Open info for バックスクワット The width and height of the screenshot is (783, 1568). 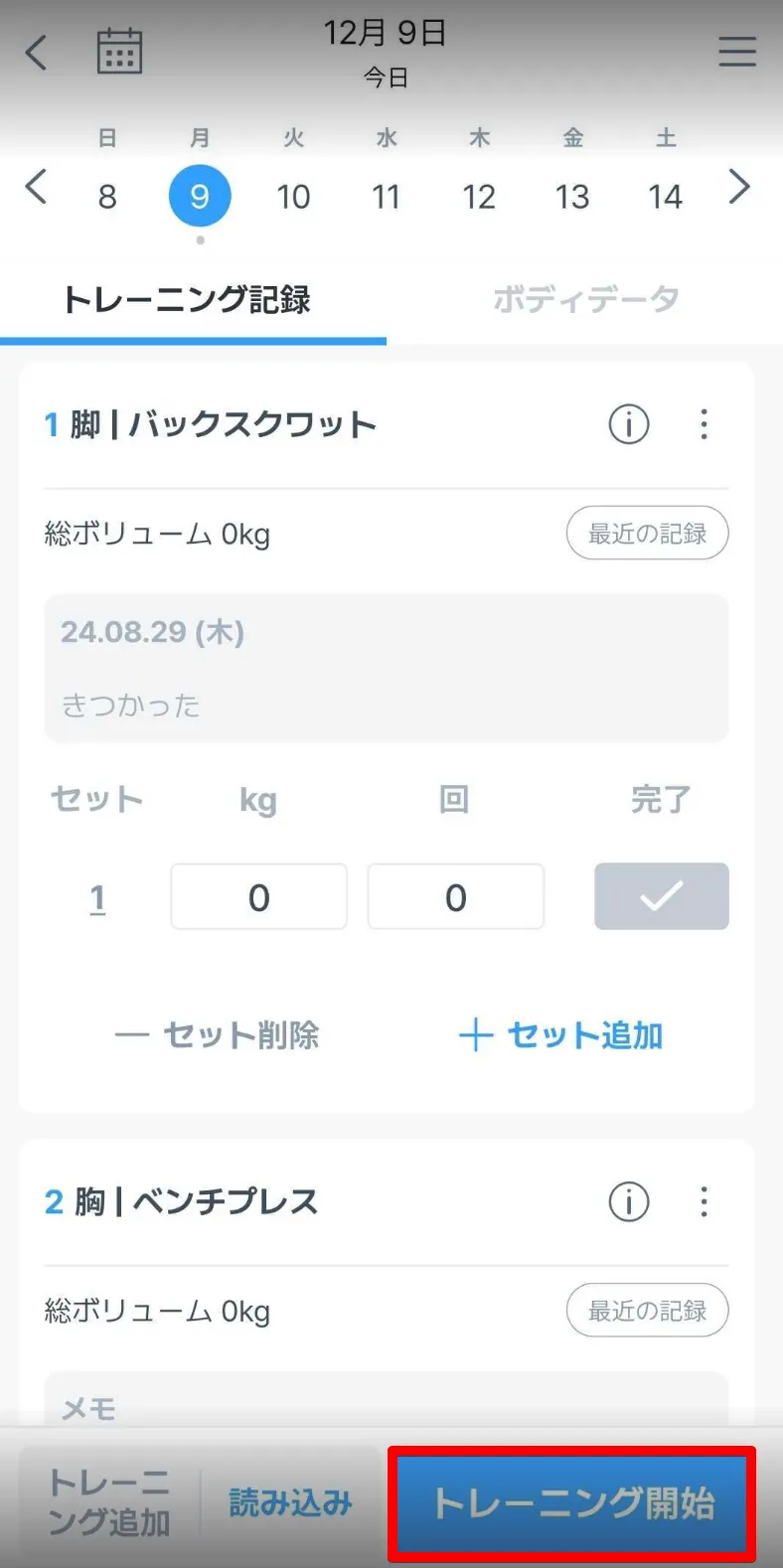628,425
